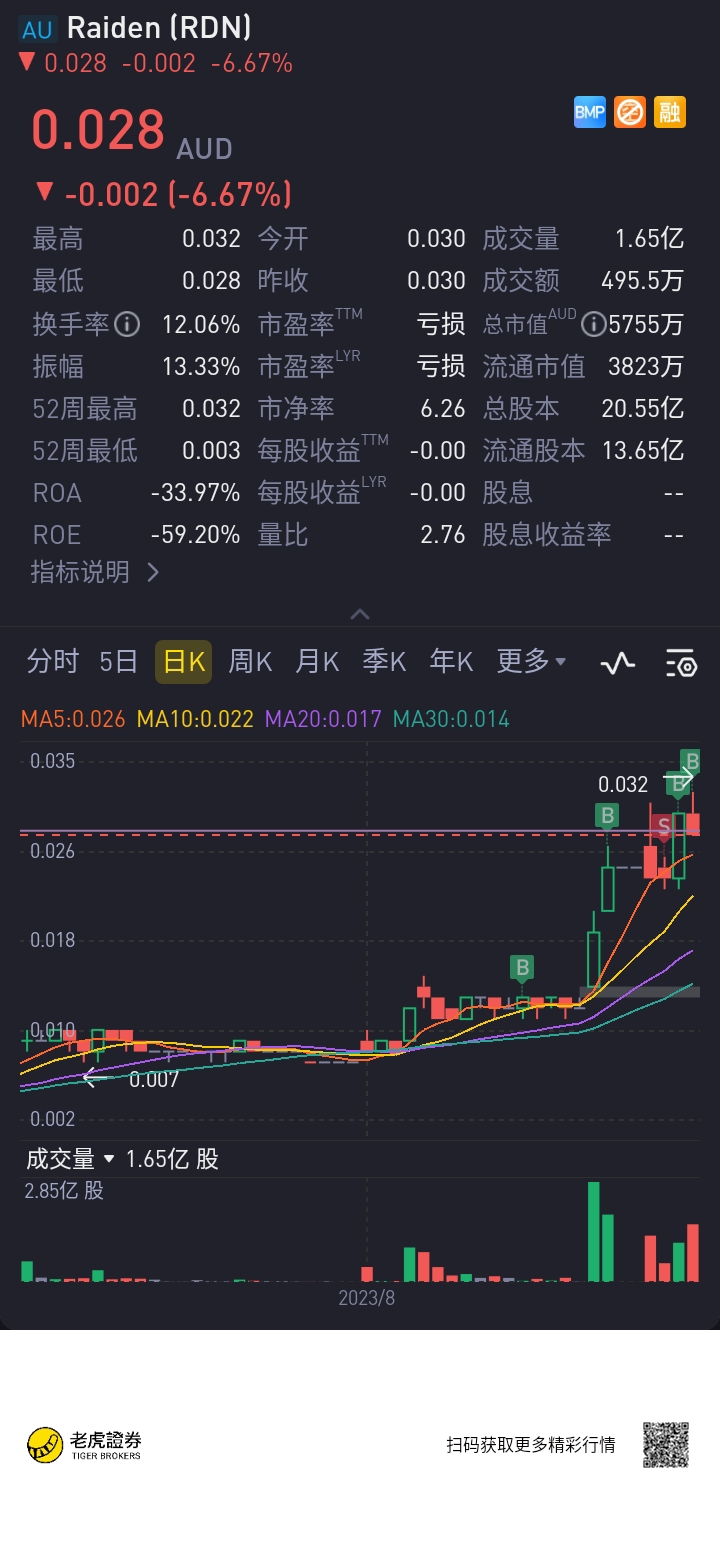Open the 更多 chart period dropdown
720x1560 pixels.
click(531, 661)
